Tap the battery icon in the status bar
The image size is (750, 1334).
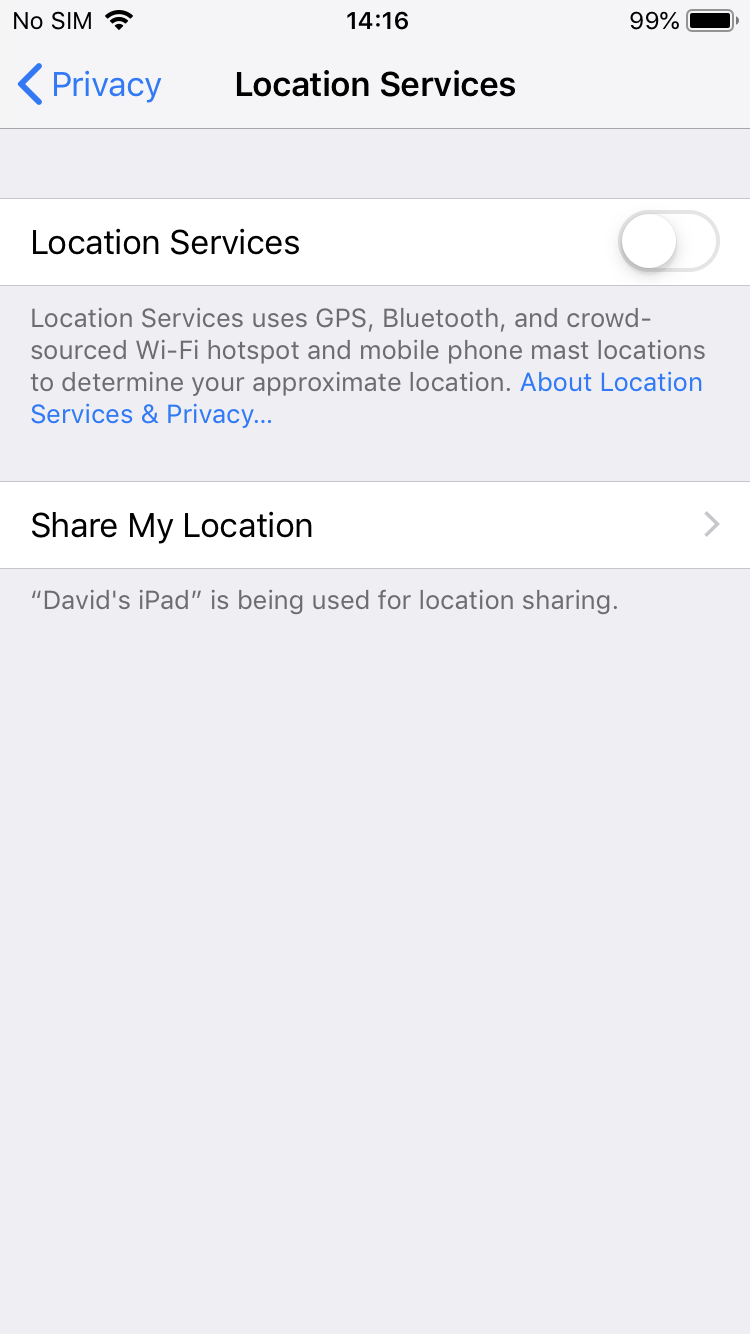[x=712, y=19]
